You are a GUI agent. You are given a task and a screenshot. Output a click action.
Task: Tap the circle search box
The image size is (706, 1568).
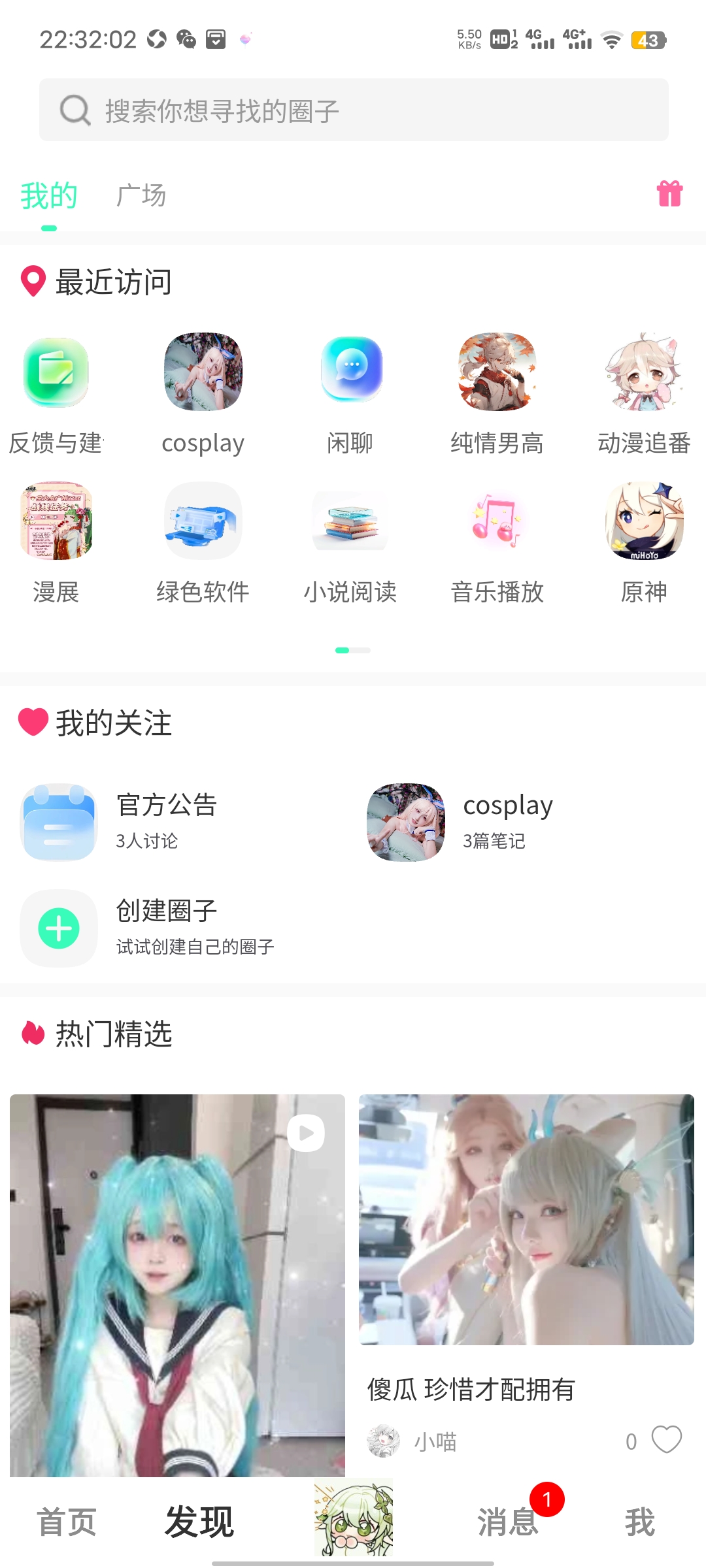[353, 110]
